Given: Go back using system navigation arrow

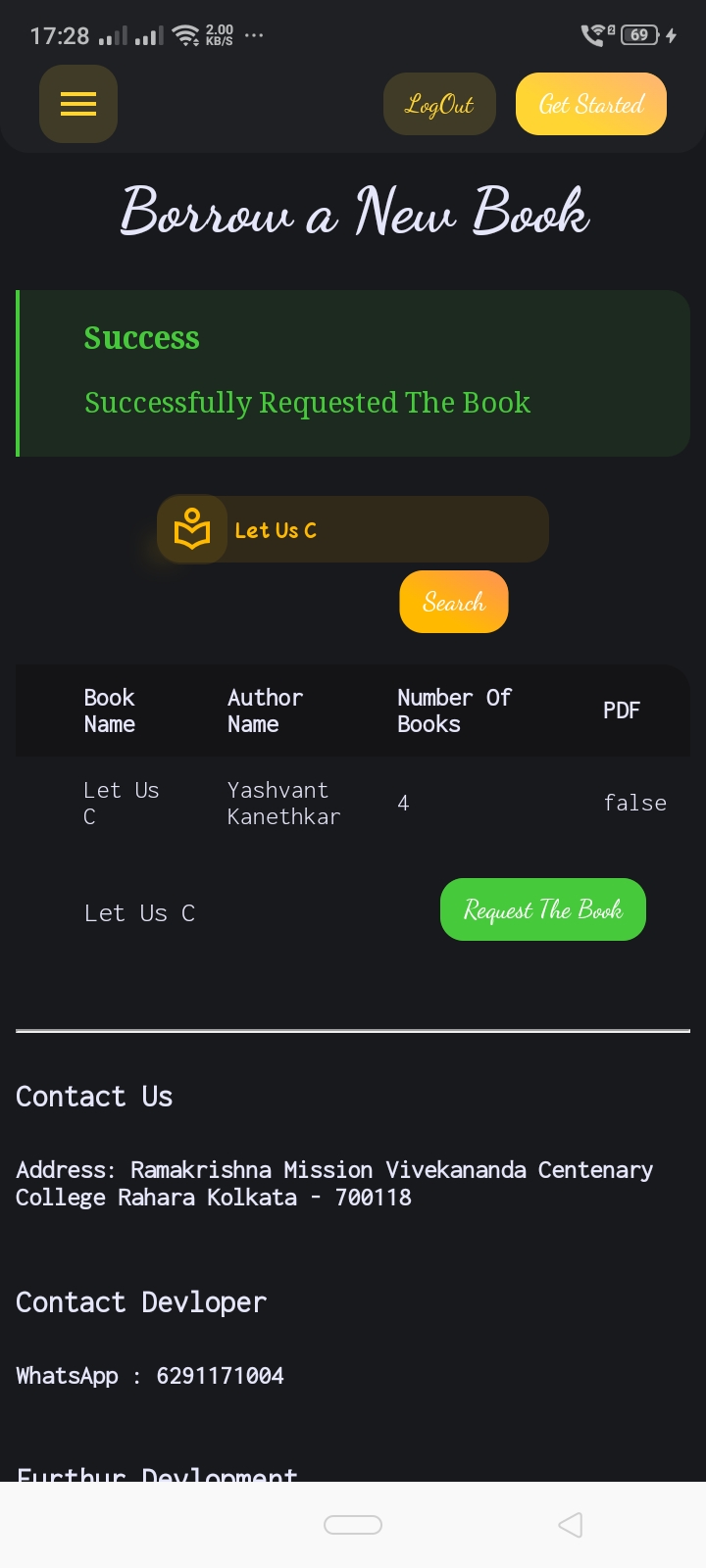Looking at the screenshot, I should [x=570, y=1525].
